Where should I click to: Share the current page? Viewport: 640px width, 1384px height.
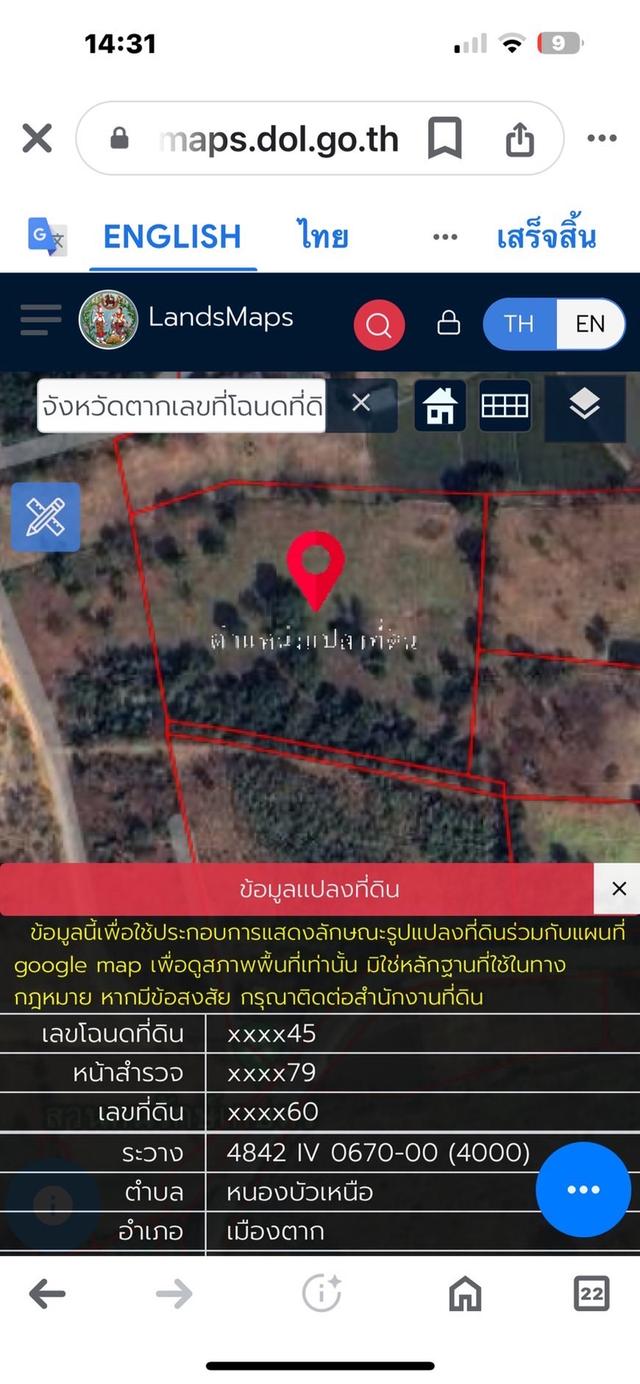click(520, 139)
